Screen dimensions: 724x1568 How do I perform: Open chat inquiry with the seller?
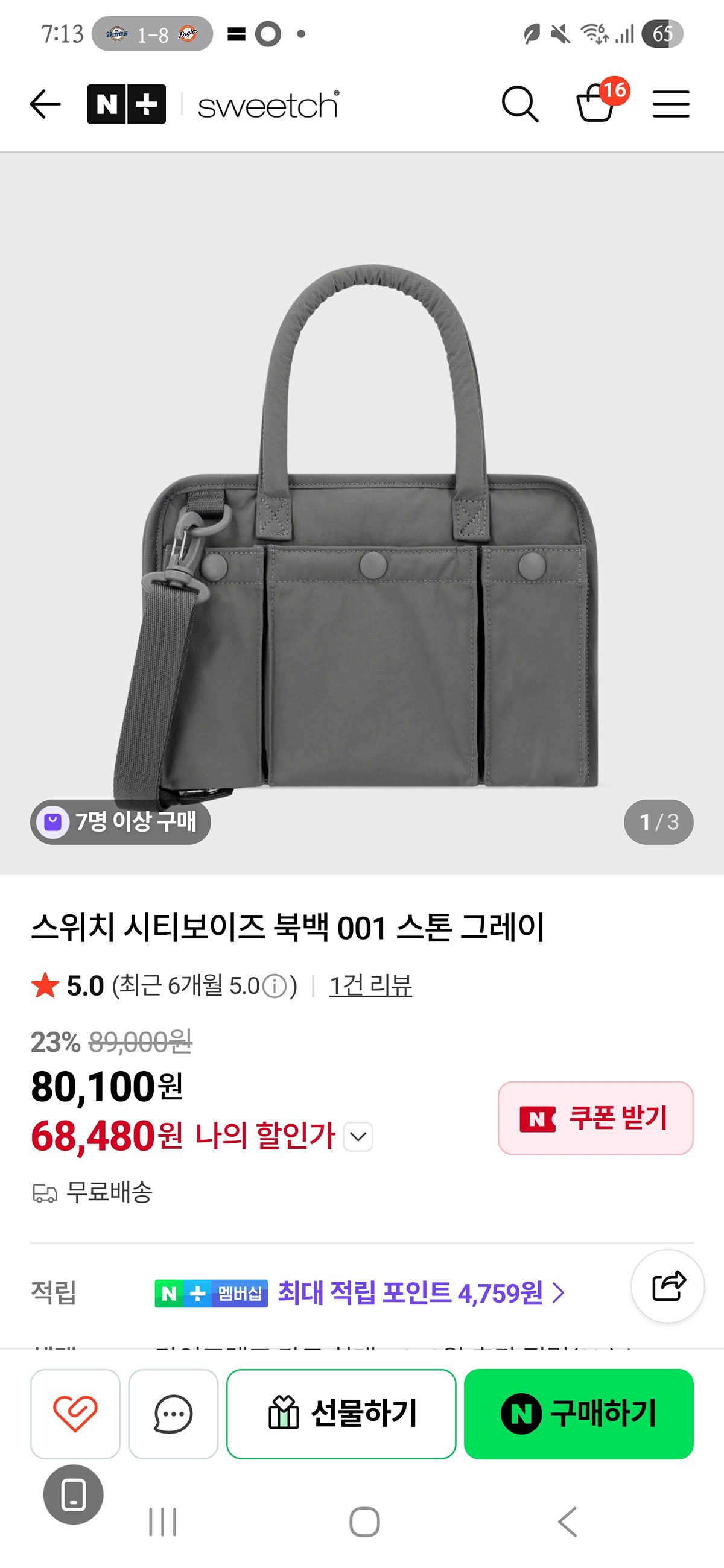coord(174,1414)
